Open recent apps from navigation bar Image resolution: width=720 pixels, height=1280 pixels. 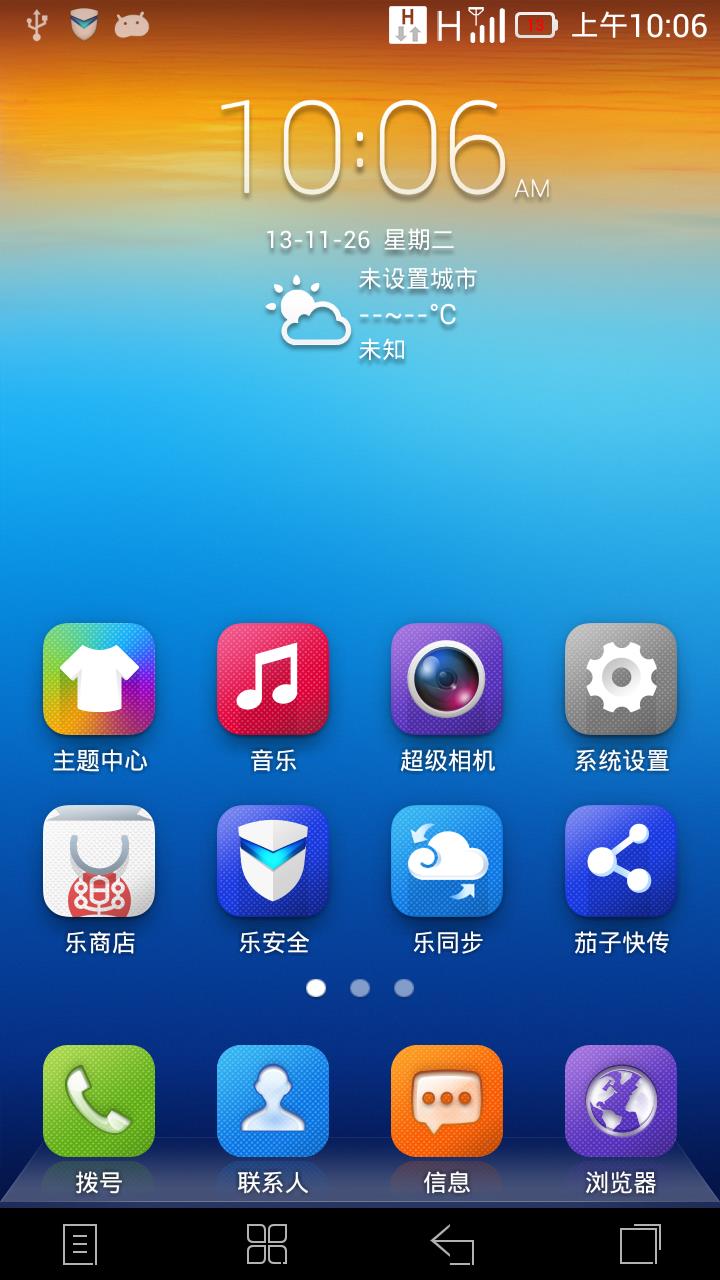pos(640,1245)
